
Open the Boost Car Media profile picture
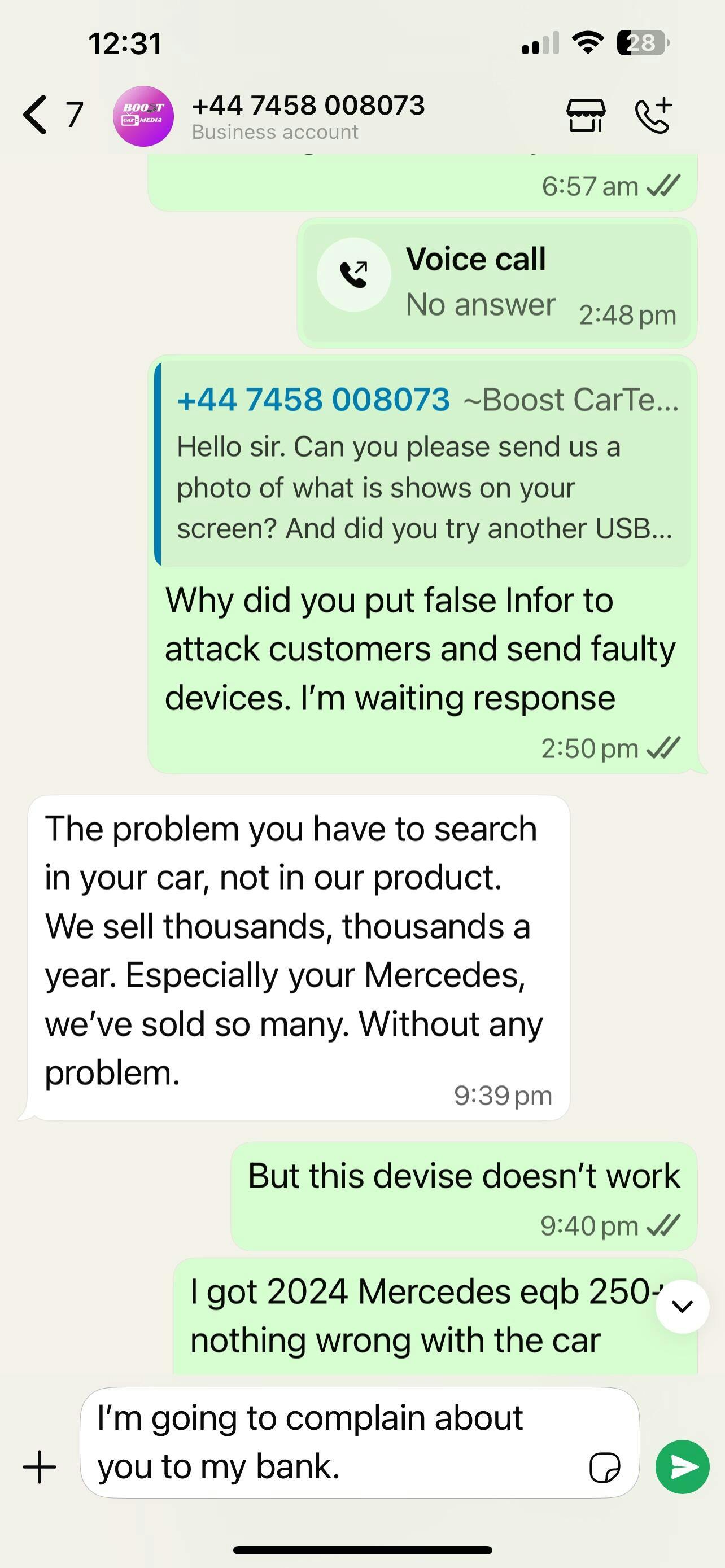tap(143, 116)
